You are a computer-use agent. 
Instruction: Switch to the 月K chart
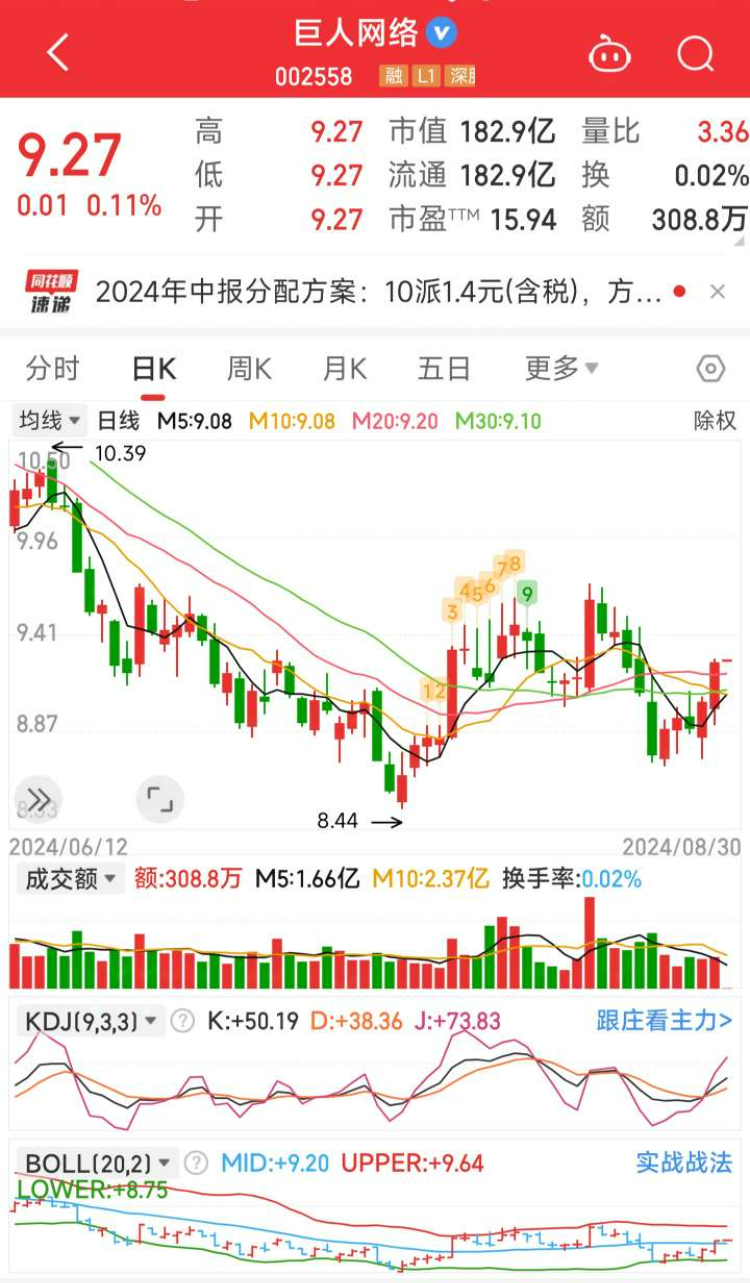click(x=345, y=368)
